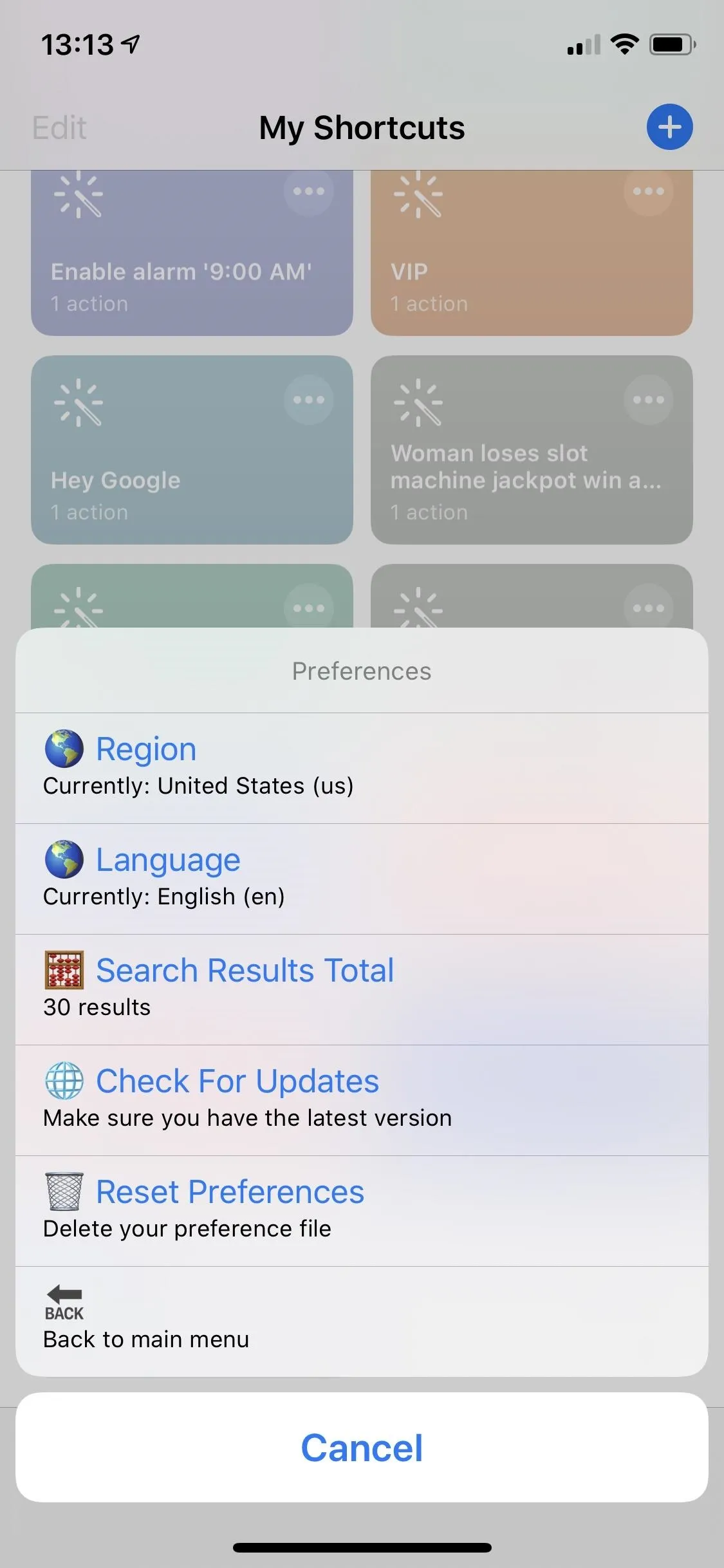Select Search Results Total option
Screen dimensions: 724x1568
[x=362, y=989]
